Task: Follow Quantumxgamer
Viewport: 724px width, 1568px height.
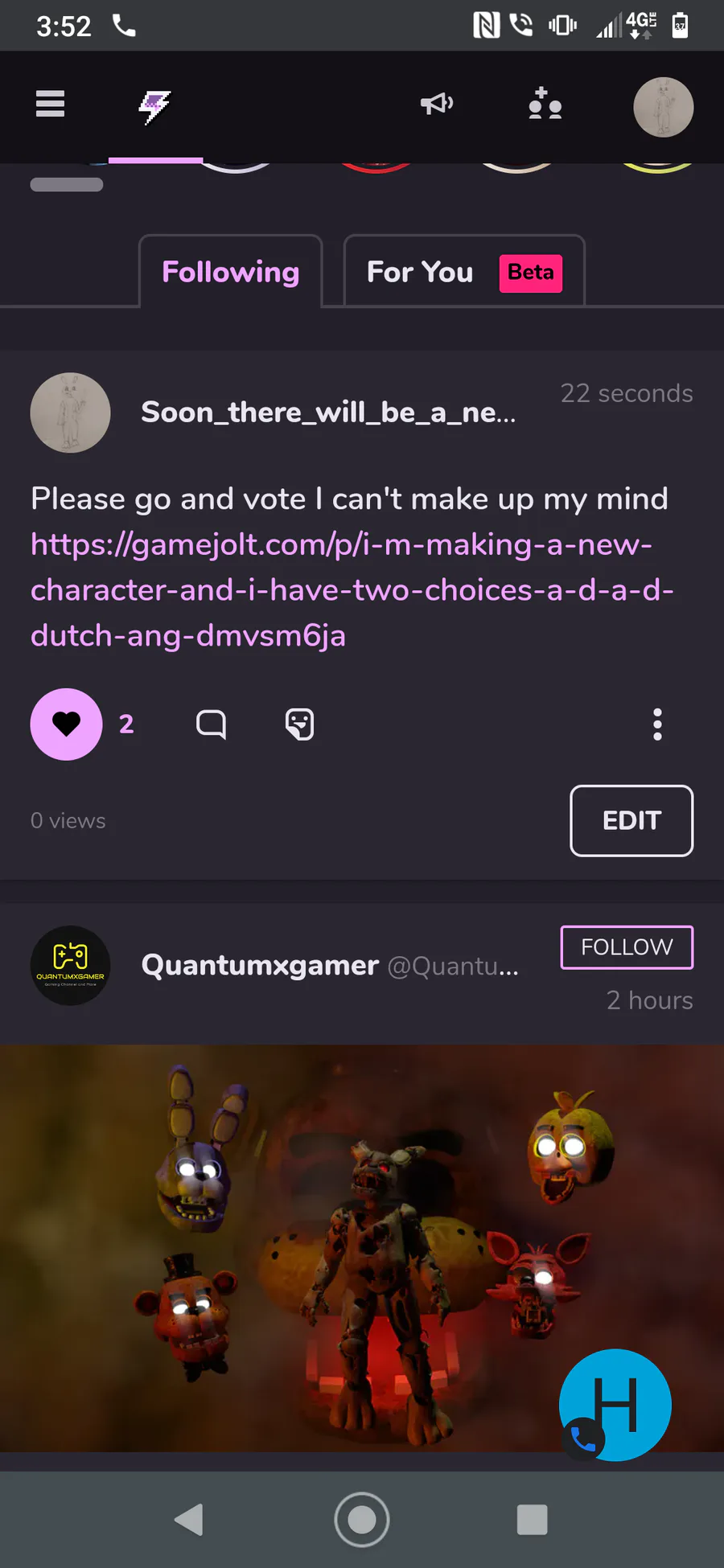Action: [x=626, y=947]
